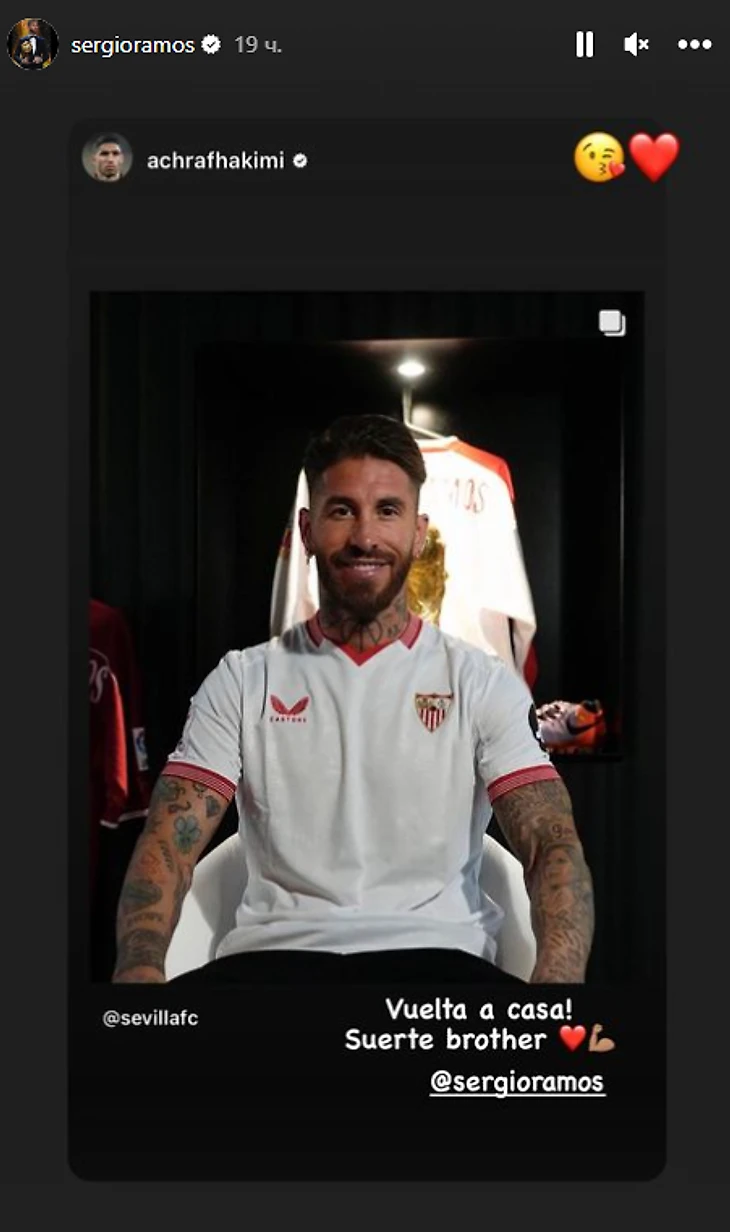Image resolution: width=730 pixels, height=1232 pixels.
Task: Open the reshared achrafhakimi post
Action: 366,640
